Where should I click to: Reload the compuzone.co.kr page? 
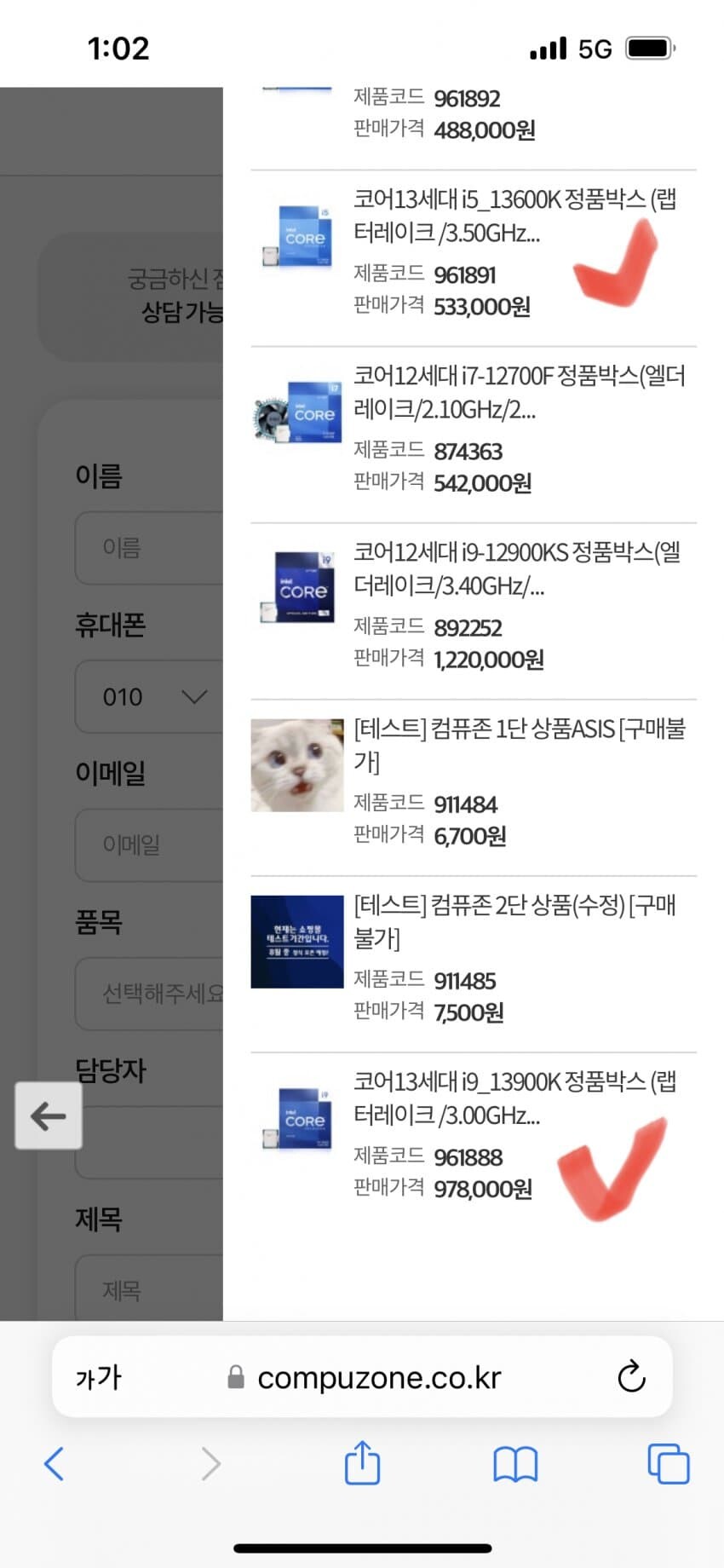[x=631, y=1376]
